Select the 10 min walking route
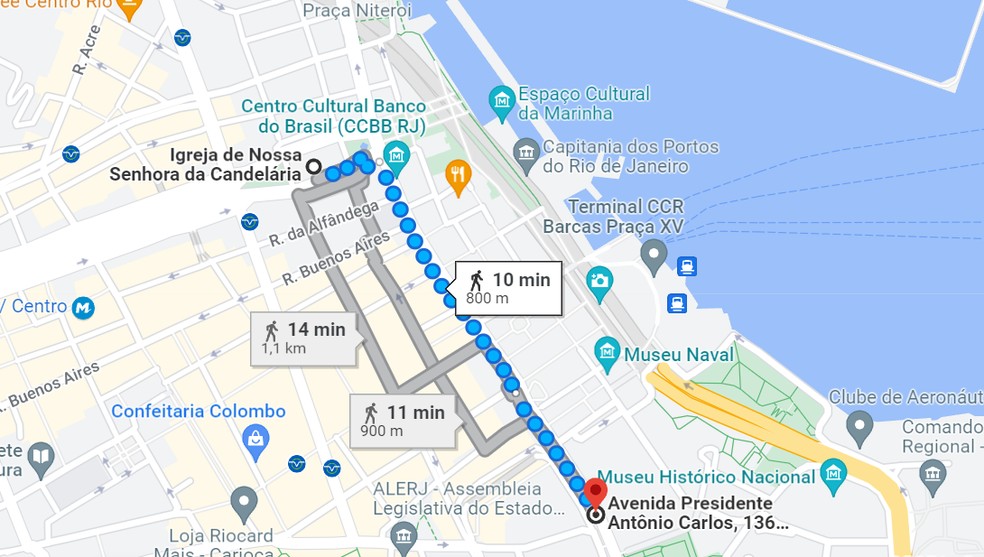 coord(509,288)
